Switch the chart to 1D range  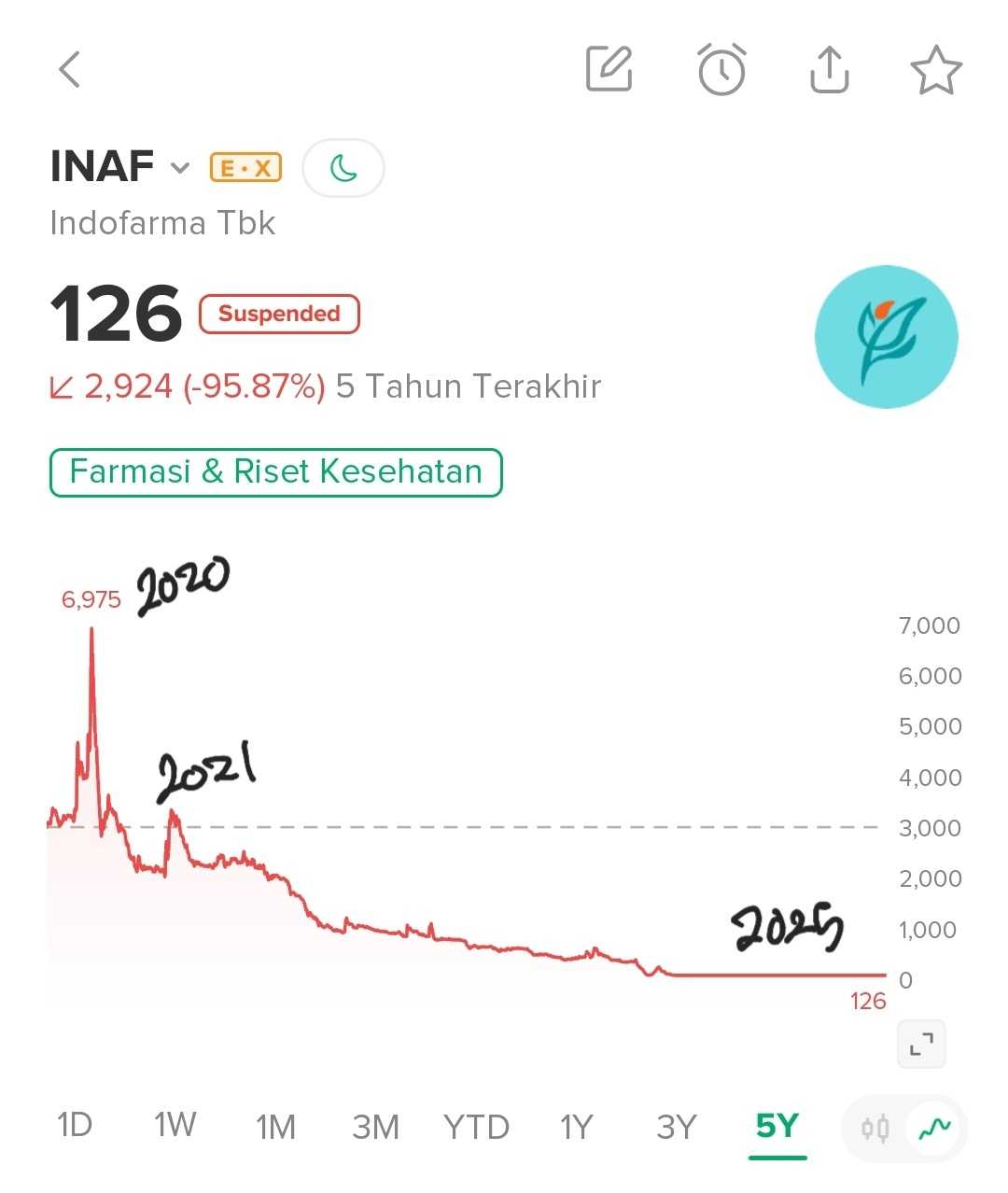pos(75,1126)
